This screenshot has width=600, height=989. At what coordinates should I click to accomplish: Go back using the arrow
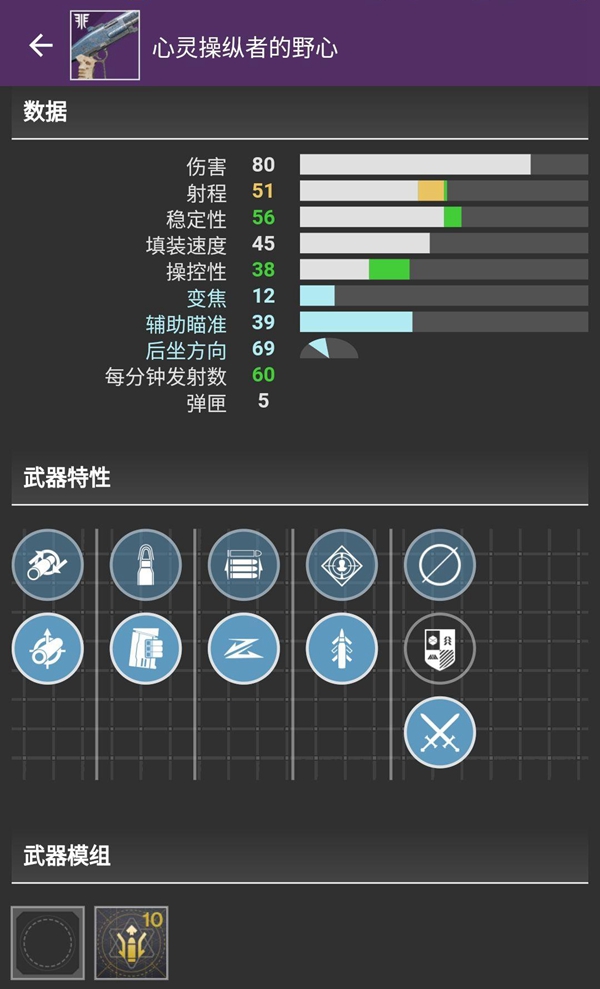40,45
